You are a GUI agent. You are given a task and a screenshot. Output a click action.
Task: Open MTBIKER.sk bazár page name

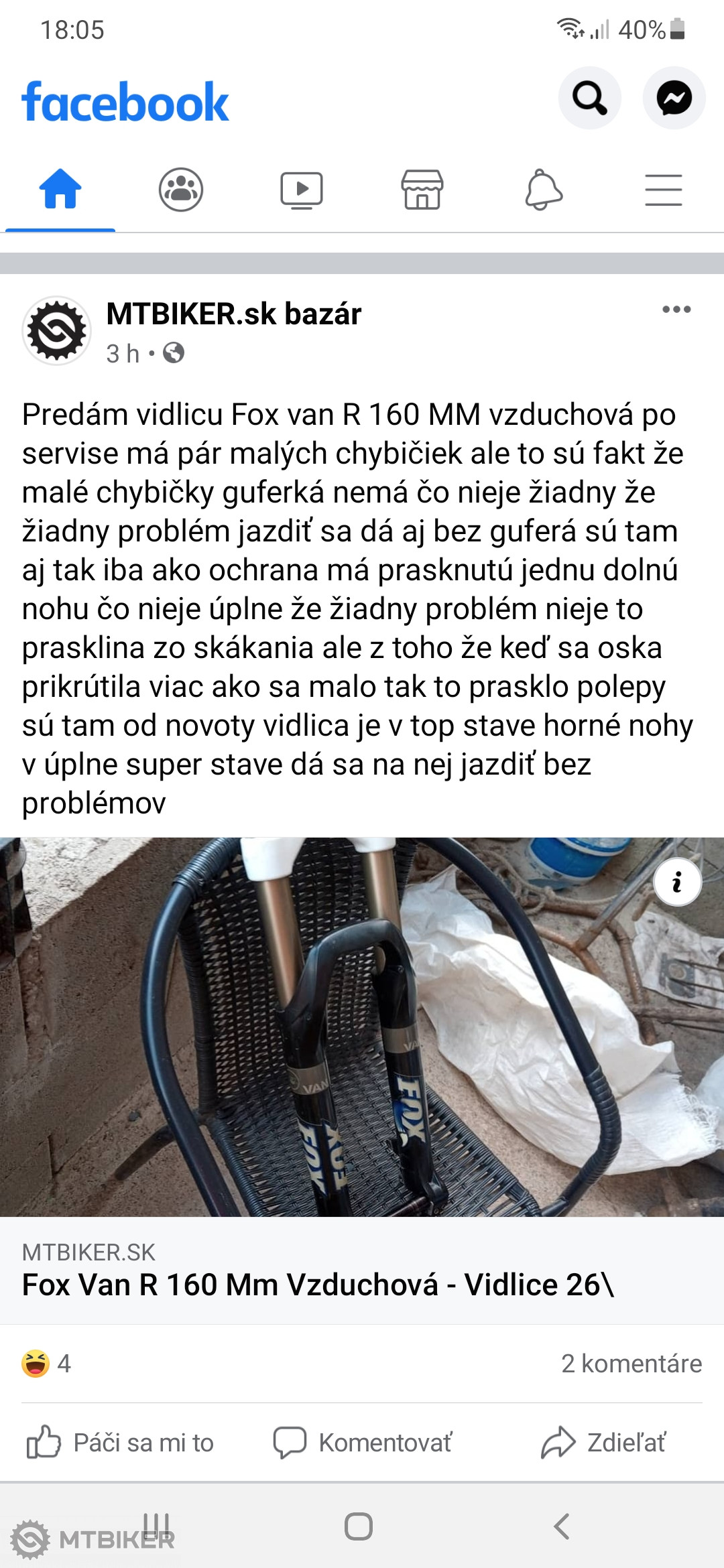tap(233, 314)
